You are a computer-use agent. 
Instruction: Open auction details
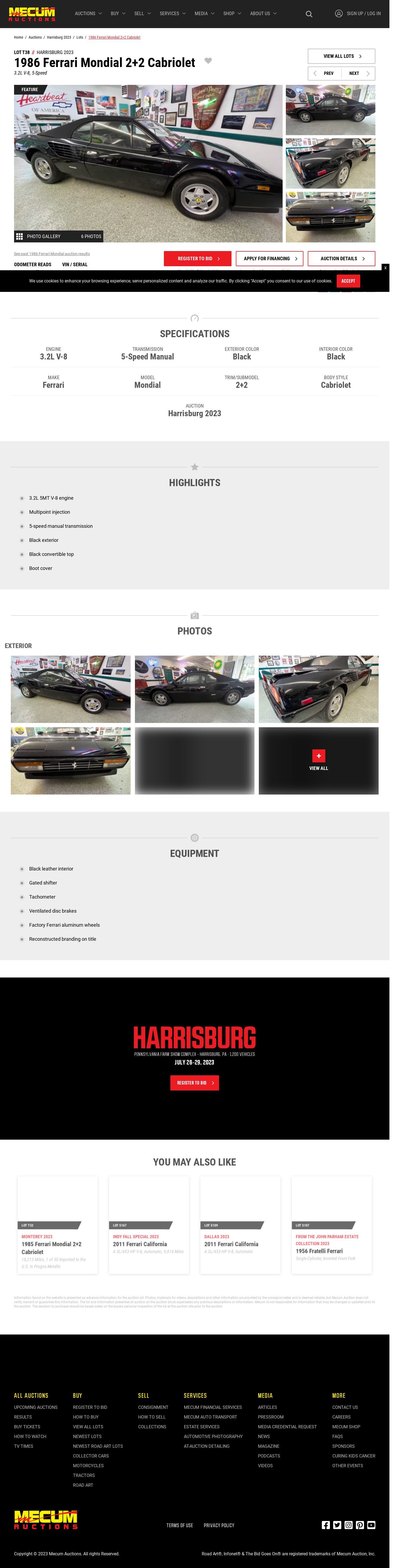click(341, 259)
